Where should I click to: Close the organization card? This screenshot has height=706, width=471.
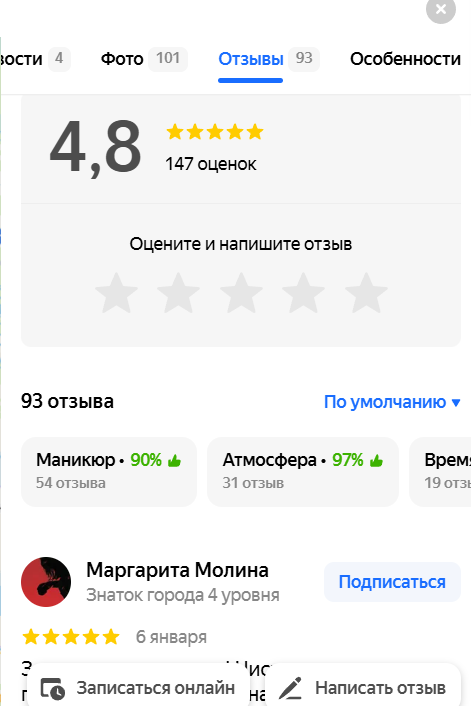pyautogui.click(x=441, y=9)
